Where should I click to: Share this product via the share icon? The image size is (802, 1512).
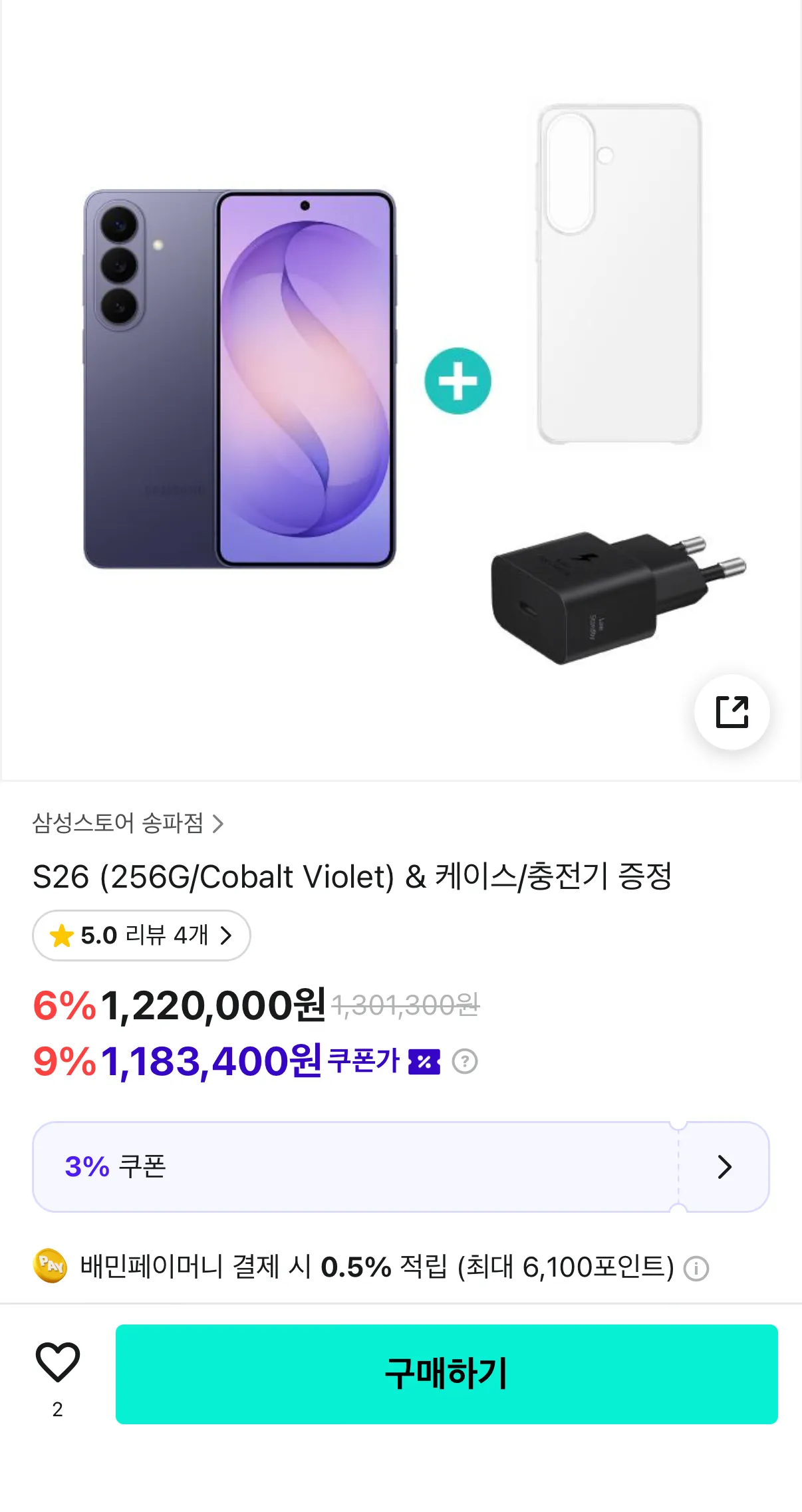(x=732, y=712)
